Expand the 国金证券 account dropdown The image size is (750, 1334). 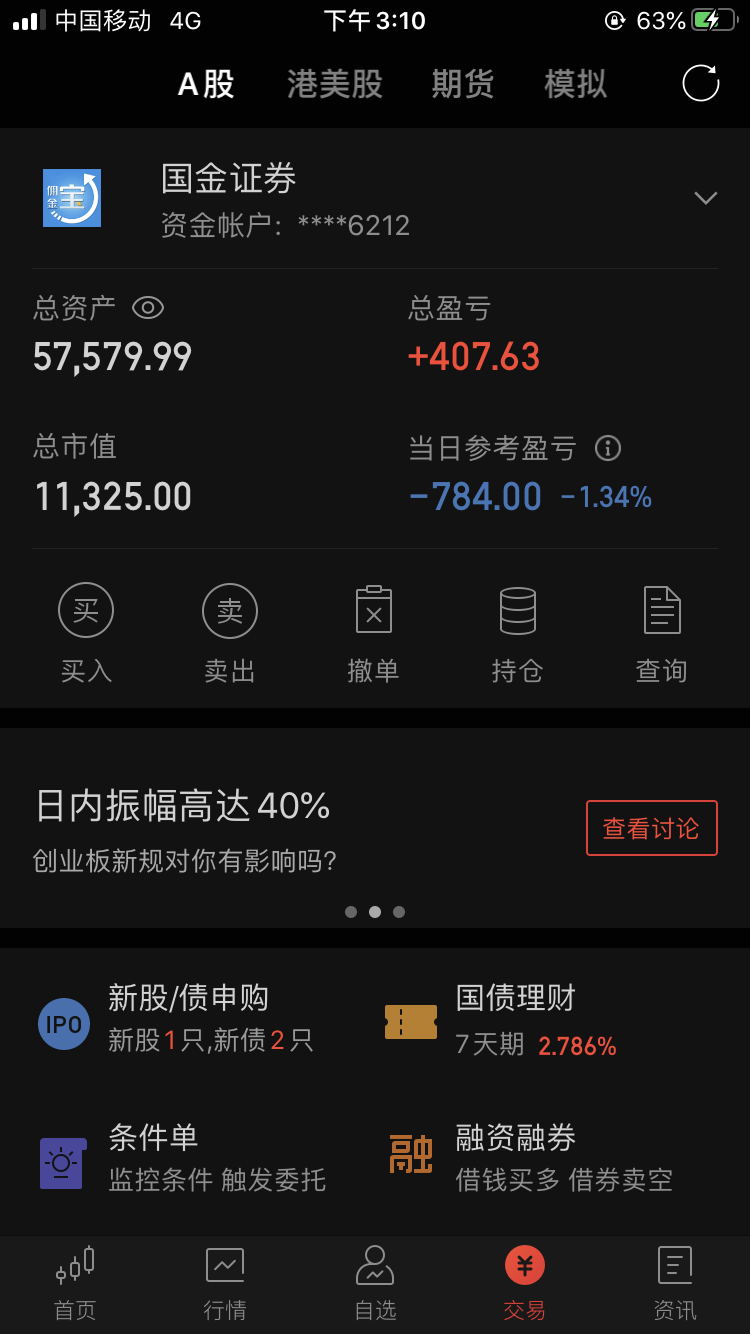point(705,198)
